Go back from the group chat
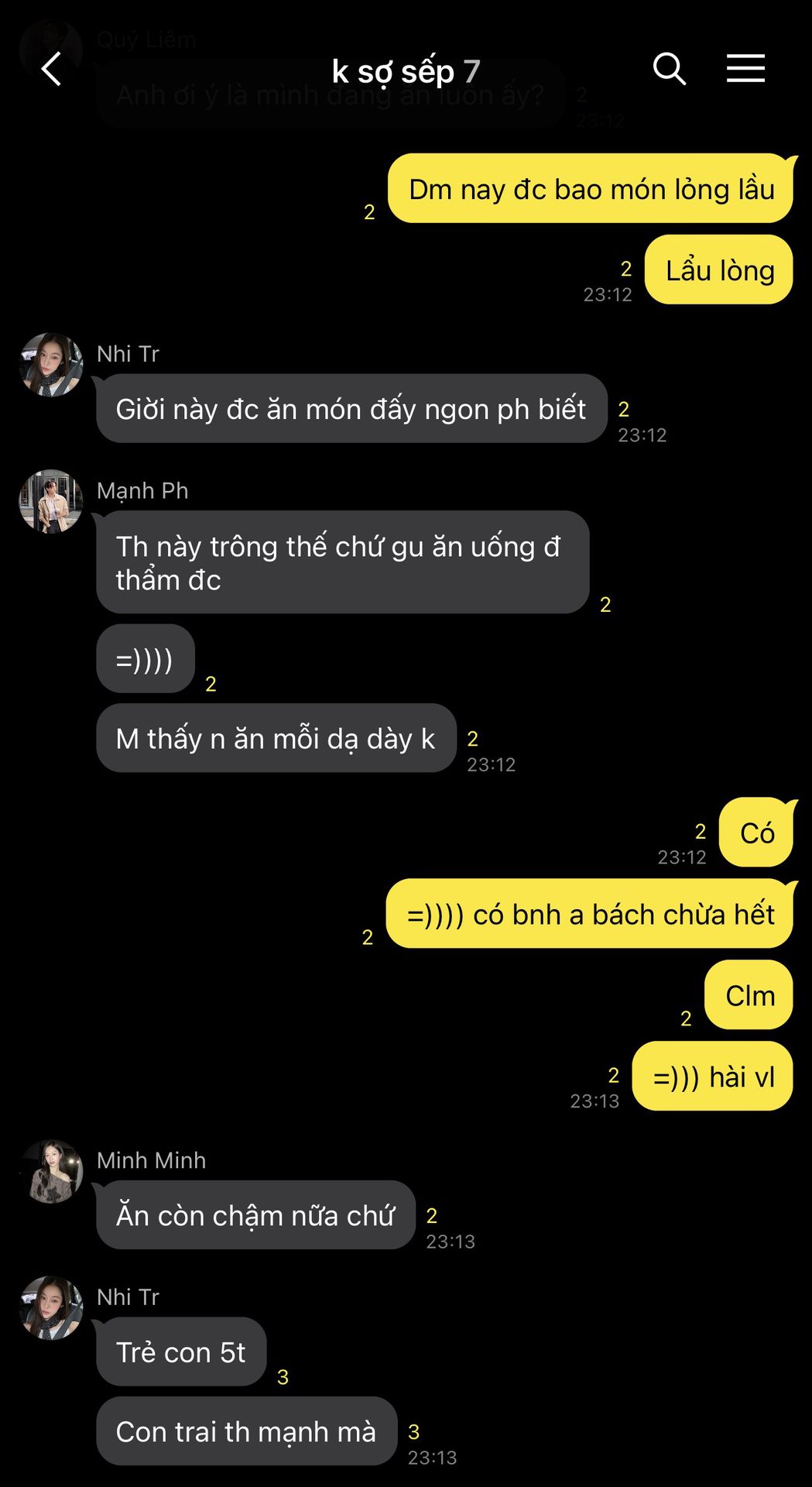The width and height of the screenshot is (812, 1487). click(51, 70)
